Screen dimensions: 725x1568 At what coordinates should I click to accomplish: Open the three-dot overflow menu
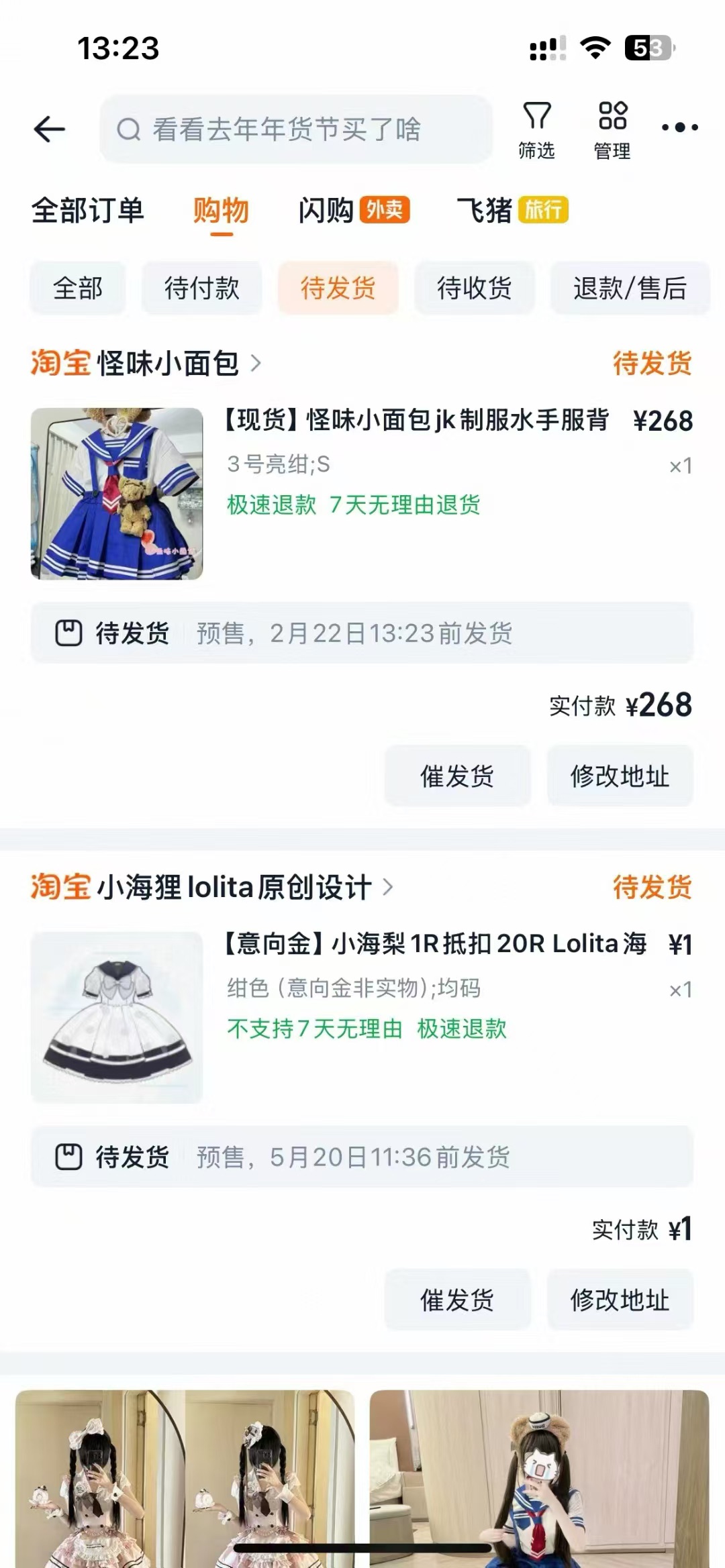coord(679,127)
